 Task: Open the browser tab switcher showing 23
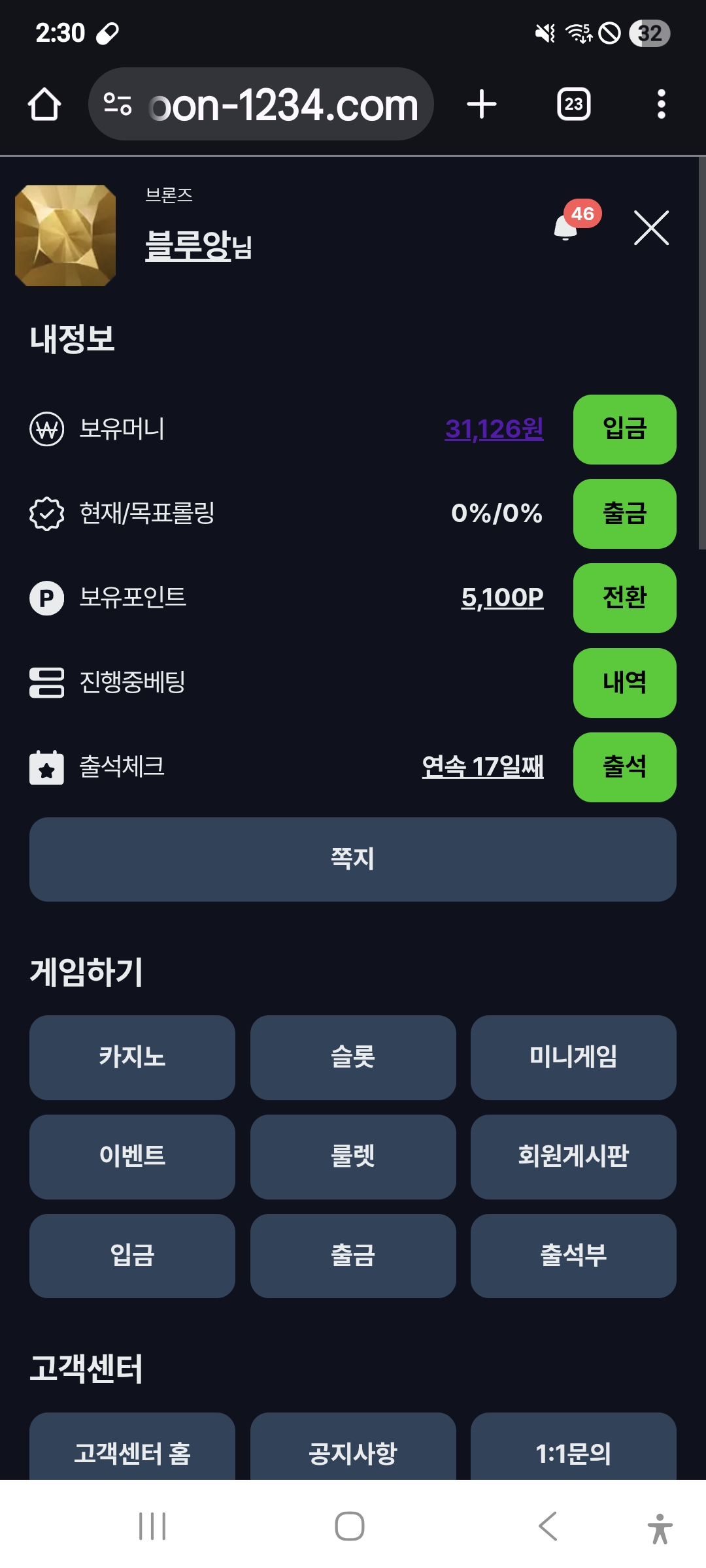click(x=573, y=105)
